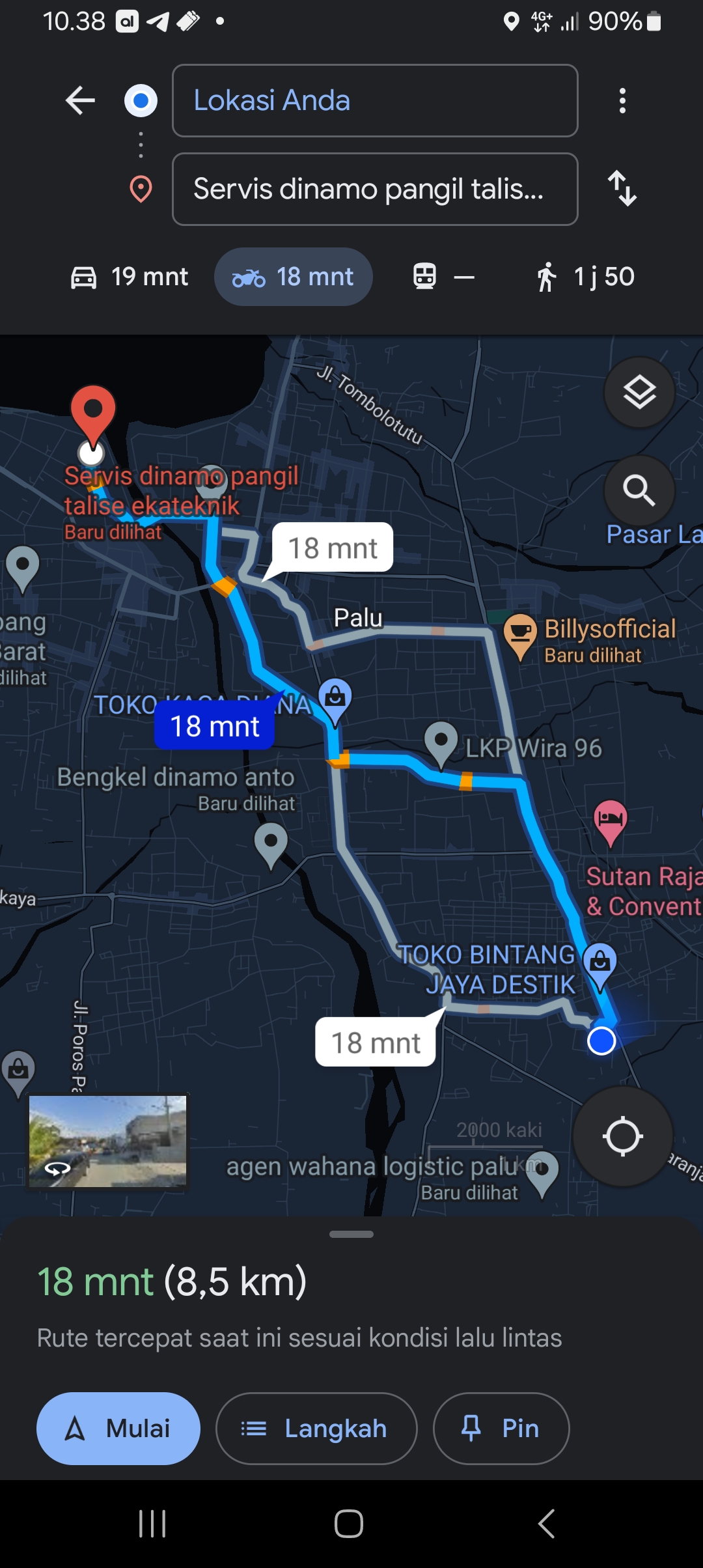Open the Street View thumbnail
Image resolution: width=703 pixels, height=1568 pixels.
click(108, 1141)
